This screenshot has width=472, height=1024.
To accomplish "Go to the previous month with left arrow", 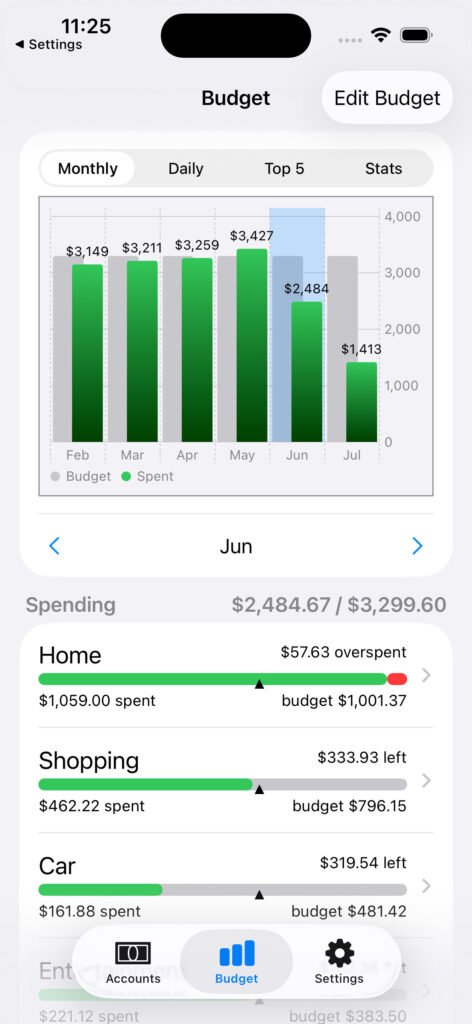I will [55, 546].
